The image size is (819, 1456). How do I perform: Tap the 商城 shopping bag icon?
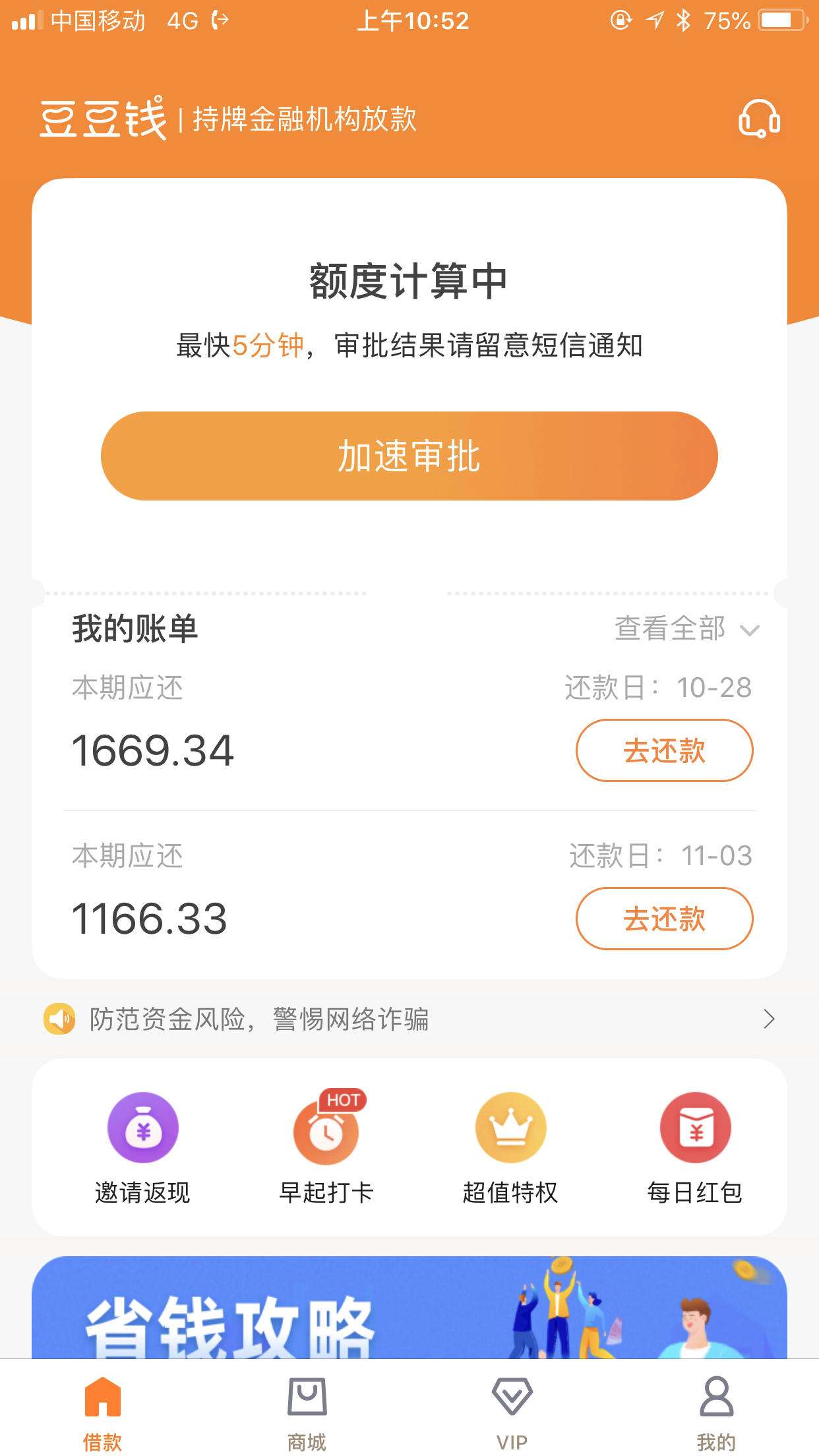click(307, 1395)
